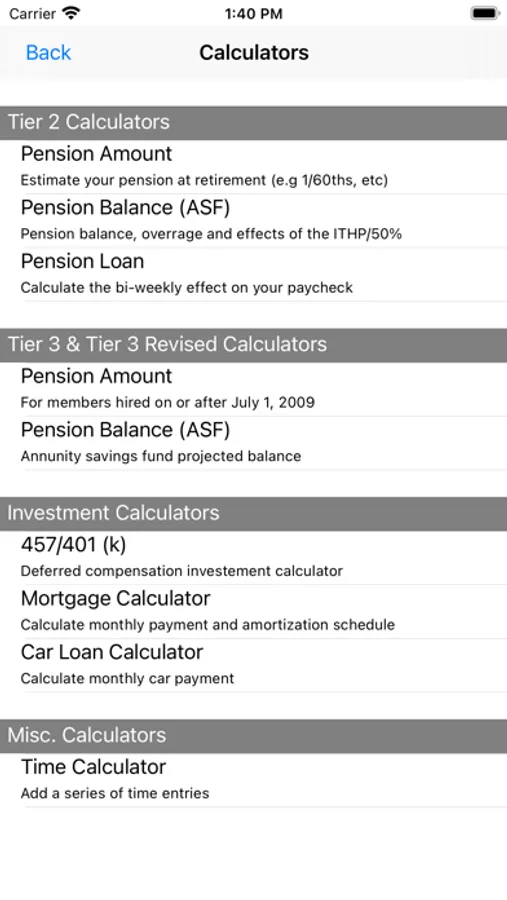Open the Pension Loan calculator

[x=253, y=274]
